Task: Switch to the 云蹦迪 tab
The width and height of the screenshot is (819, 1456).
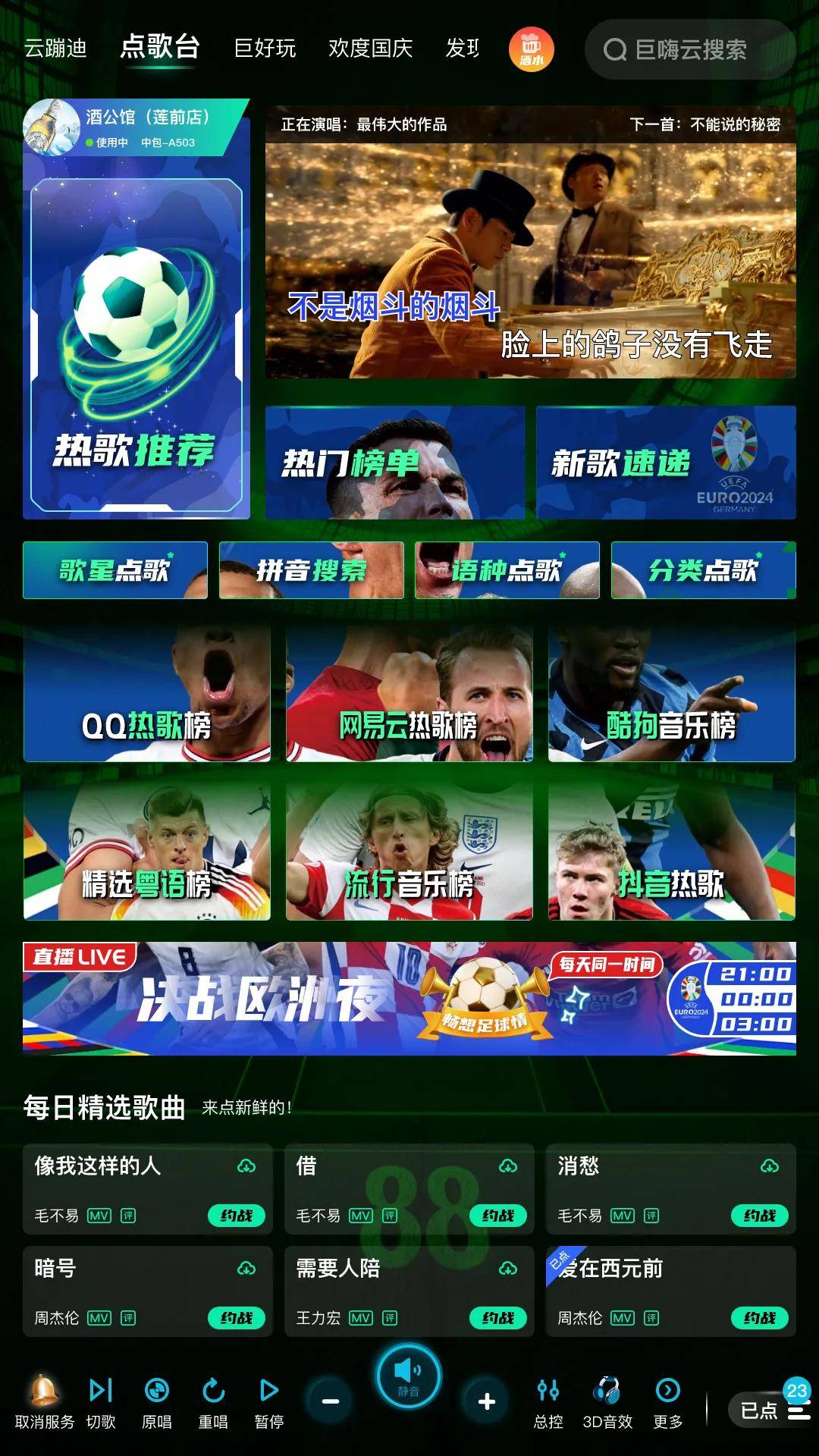Action: pyautogui.click(x=55, y=49)
